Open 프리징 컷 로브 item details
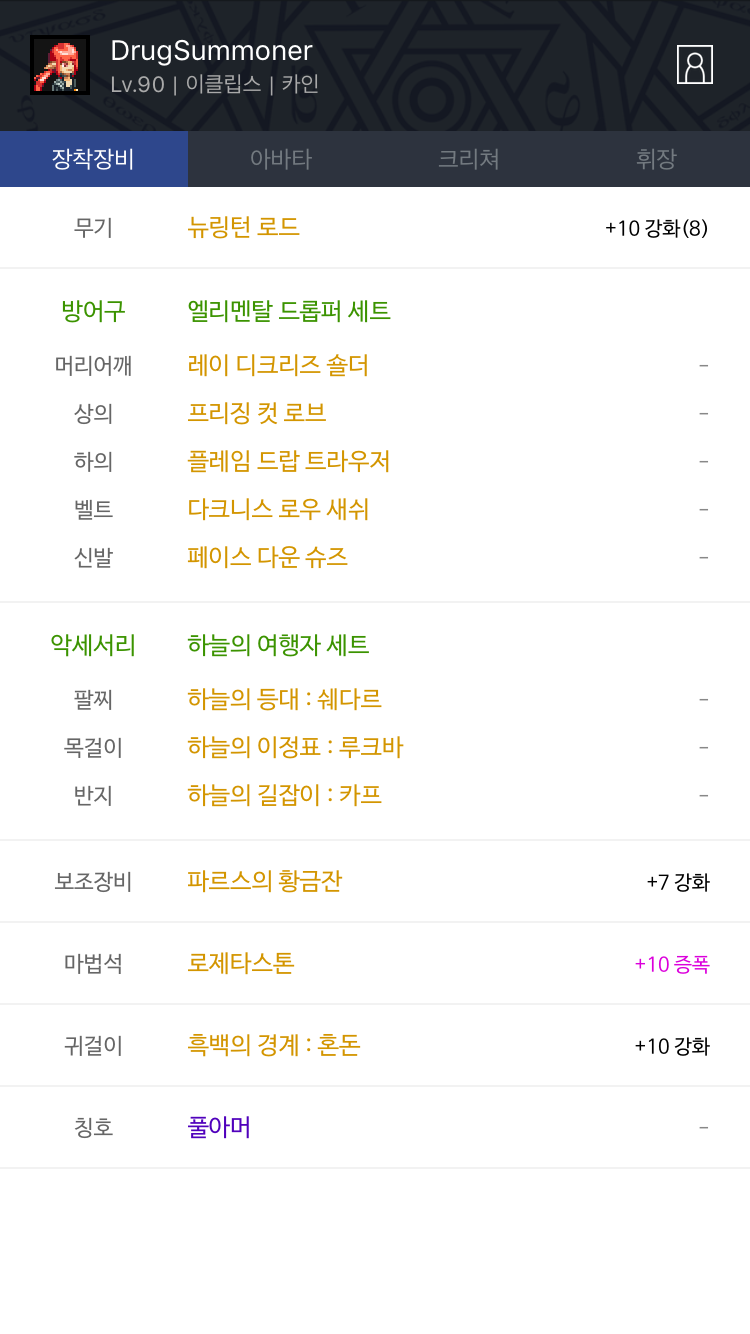 click(257, 413)
